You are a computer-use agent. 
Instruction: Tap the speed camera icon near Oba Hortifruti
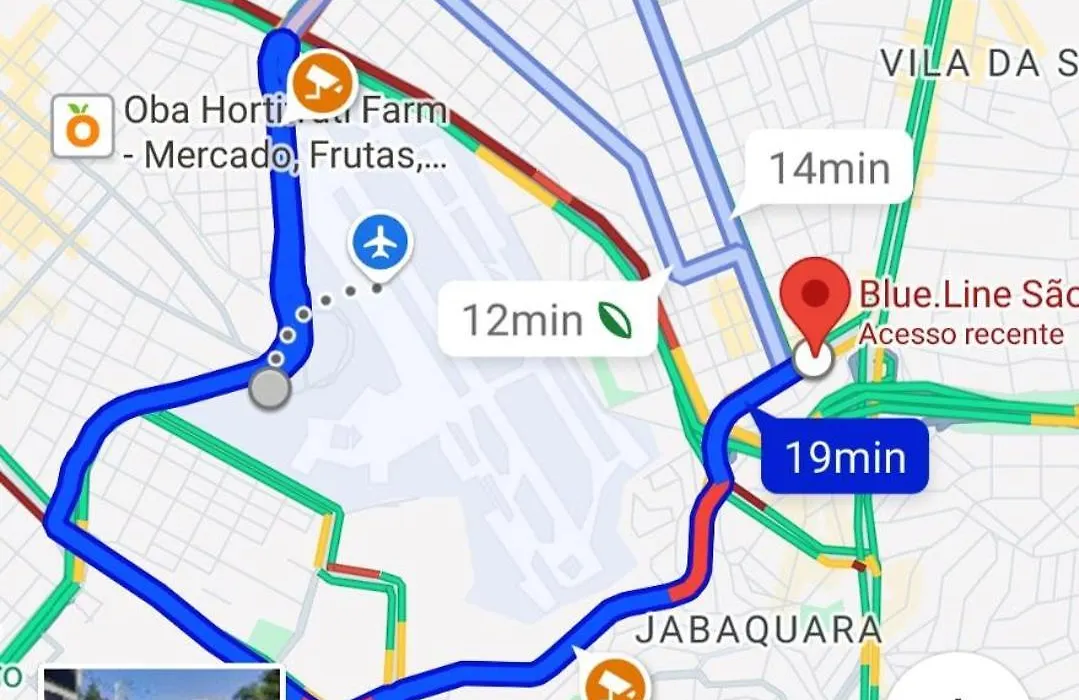click(321, 83)
